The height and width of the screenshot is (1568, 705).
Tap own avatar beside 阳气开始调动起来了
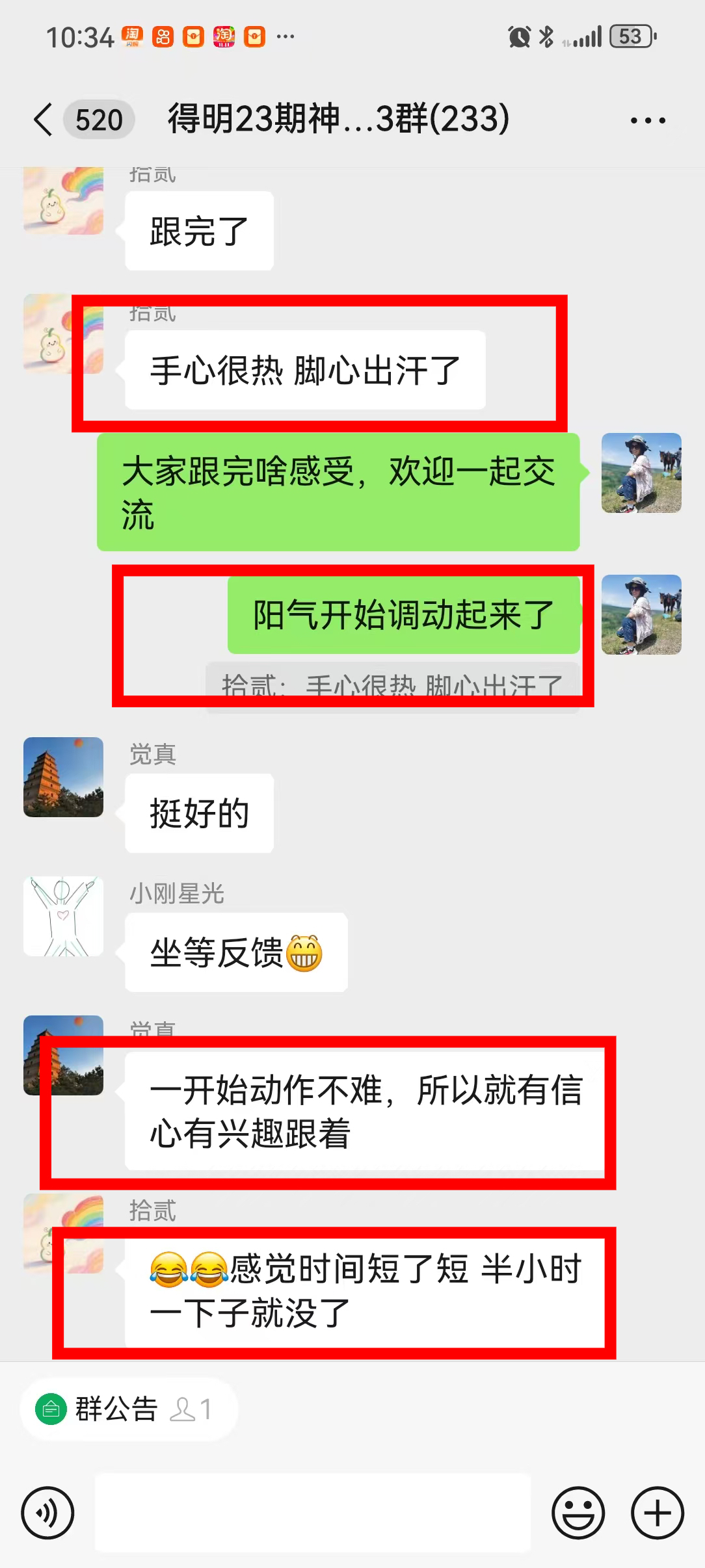pyautogui.click(x=641, y=614)
